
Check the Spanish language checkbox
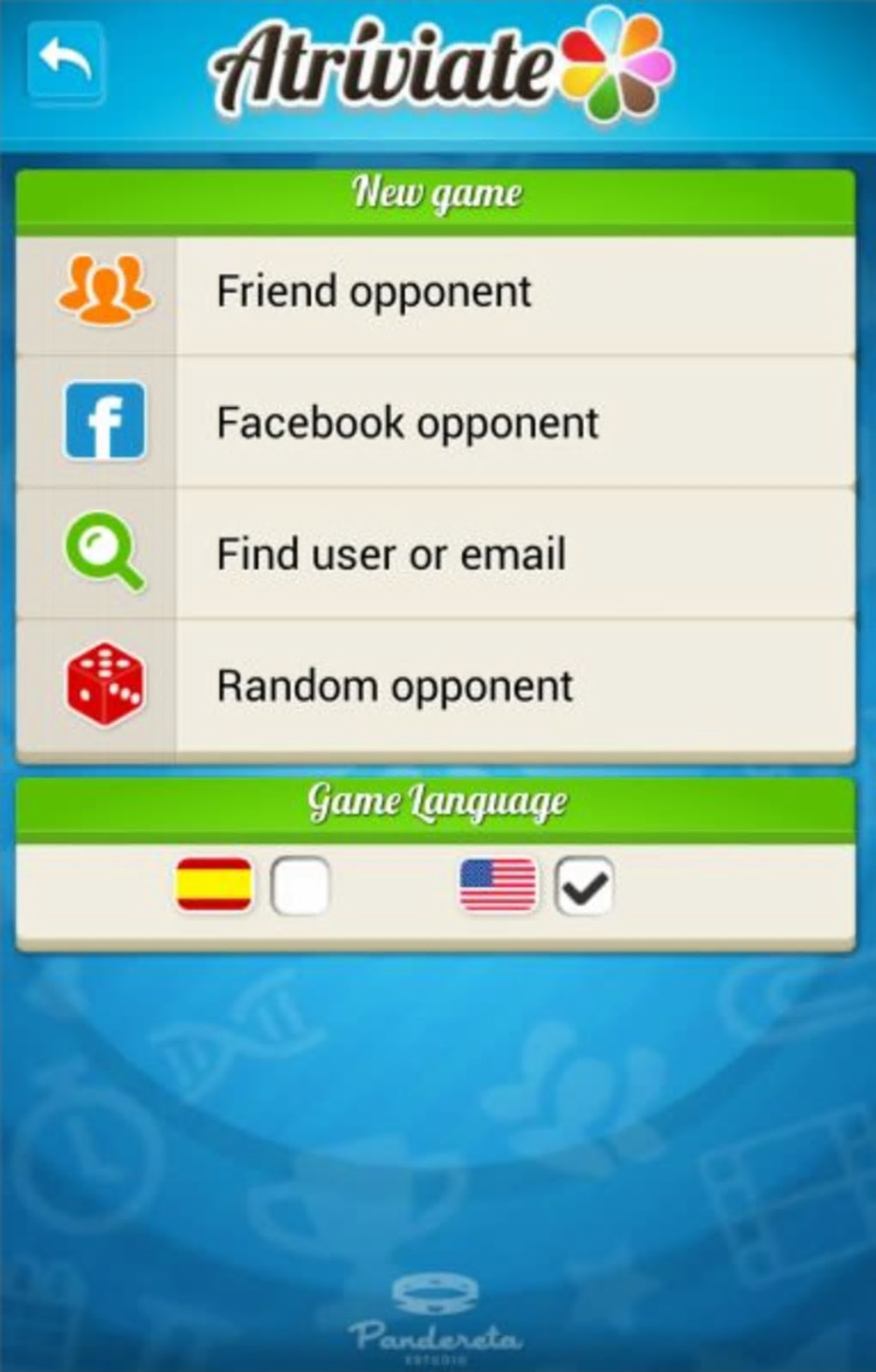(300, 885)
